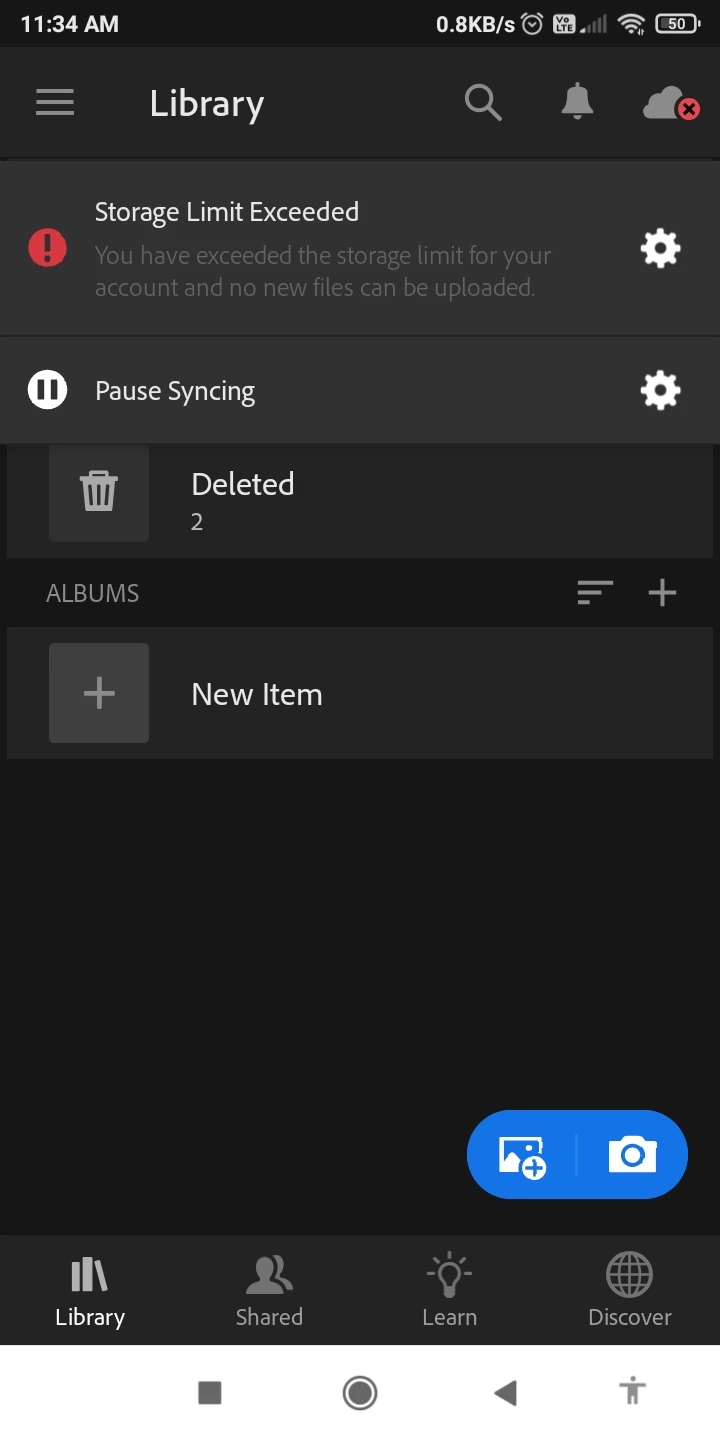Open the notifications bell
720x1440 pixels.
coord(577,103)
